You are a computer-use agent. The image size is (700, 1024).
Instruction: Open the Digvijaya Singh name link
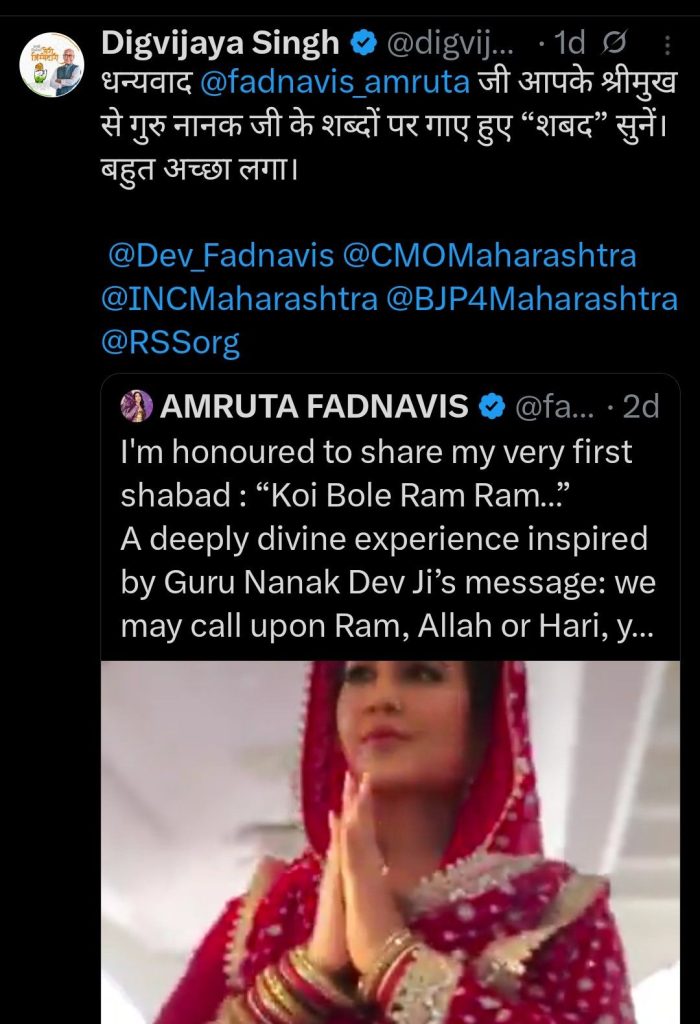pyautogui.click(x=222, y=43)
